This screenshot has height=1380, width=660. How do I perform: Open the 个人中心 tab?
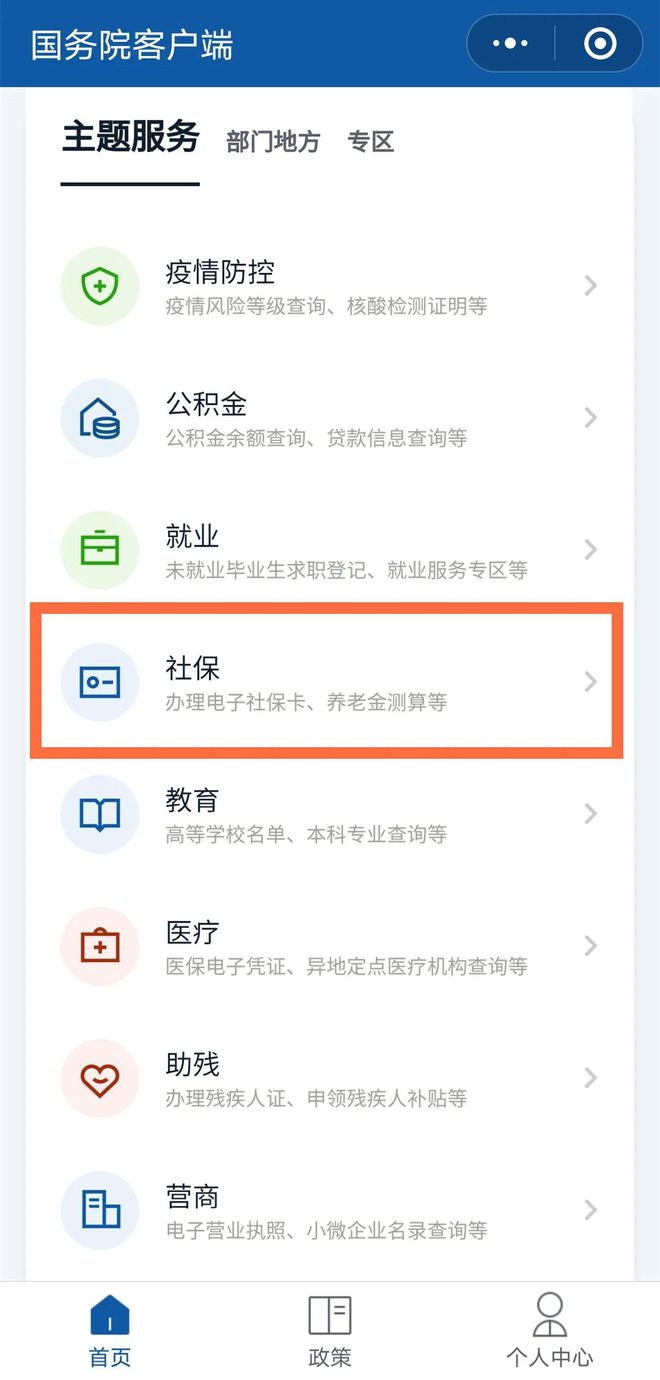(549, 1330)
